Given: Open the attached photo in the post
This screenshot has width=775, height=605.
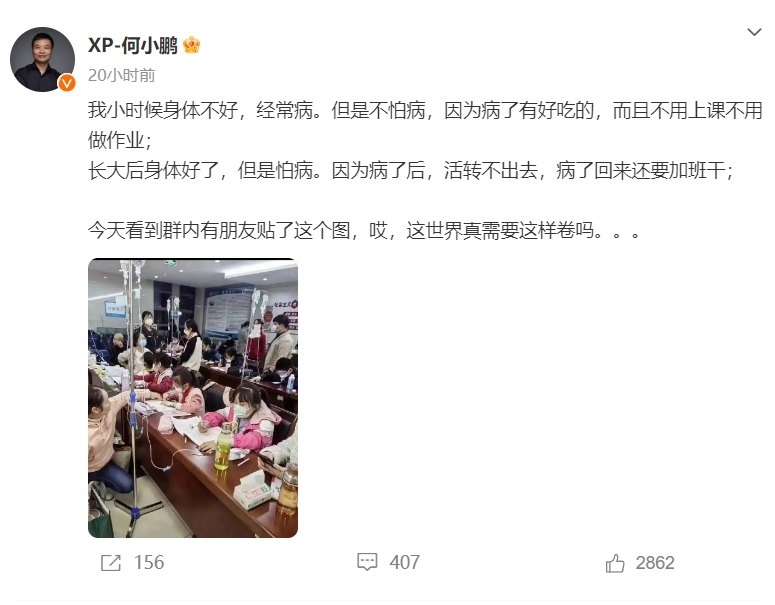Looking at the screenshot, I should 192,397.
